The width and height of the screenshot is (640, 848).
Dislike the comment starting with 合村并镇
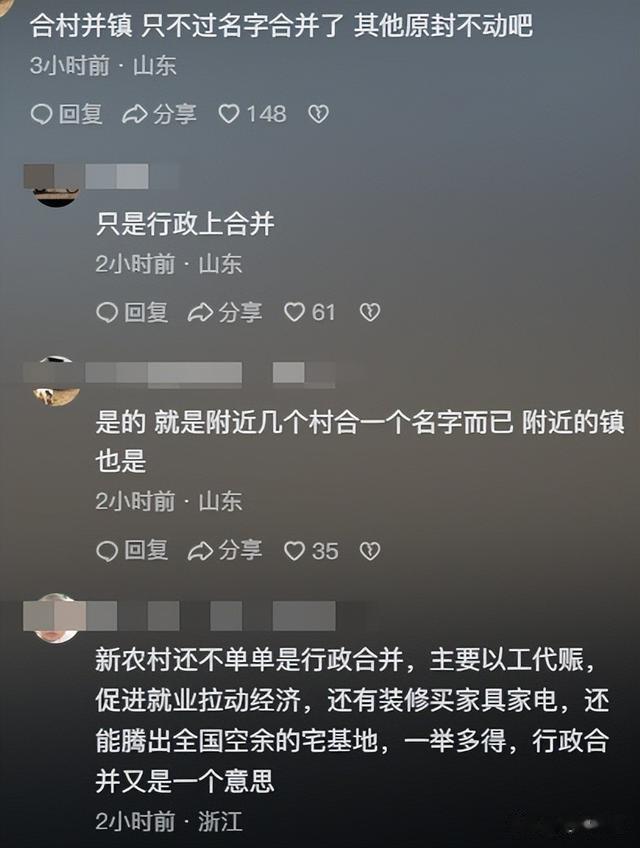pyautogui.click(x=317, y=114)
